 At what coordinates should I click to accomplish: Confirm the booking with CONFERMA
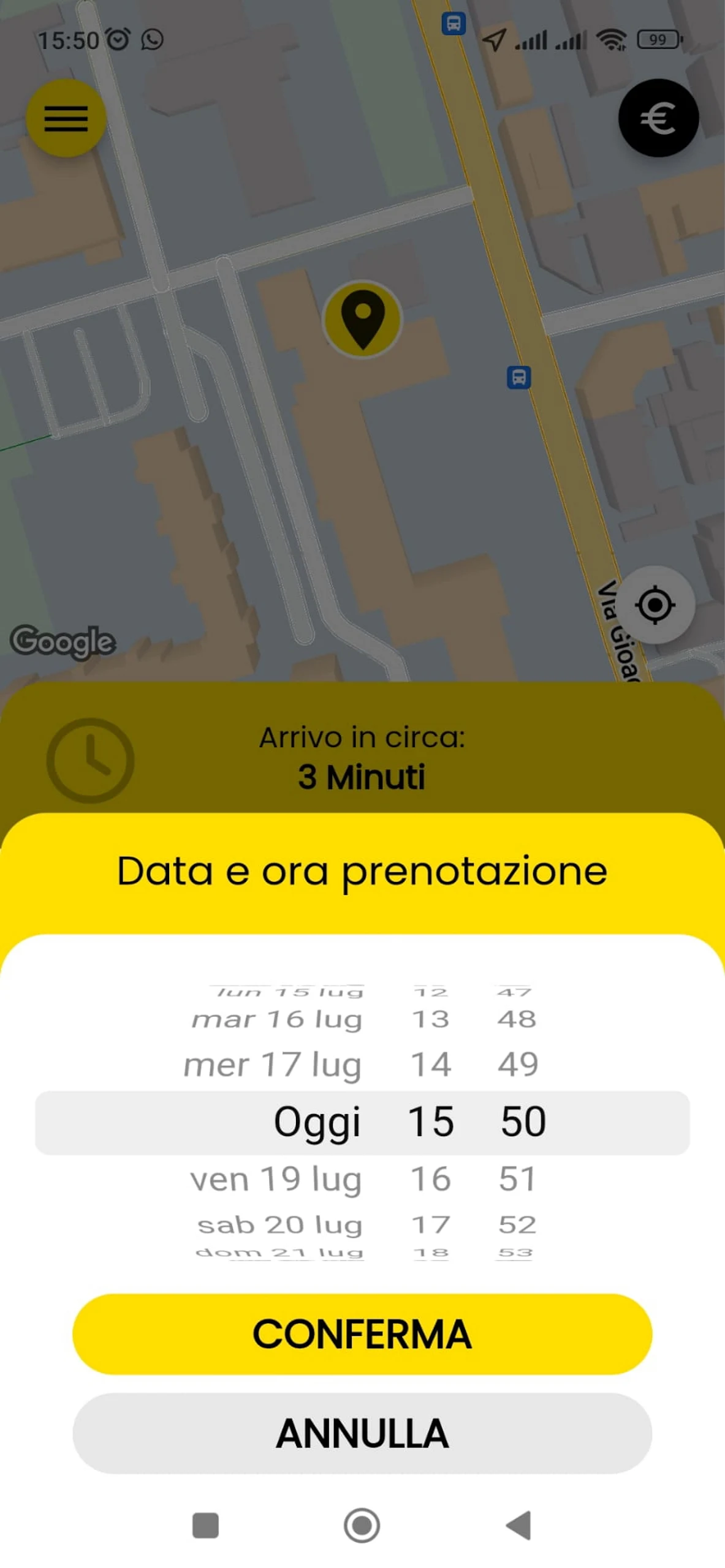click(362, 1333)
